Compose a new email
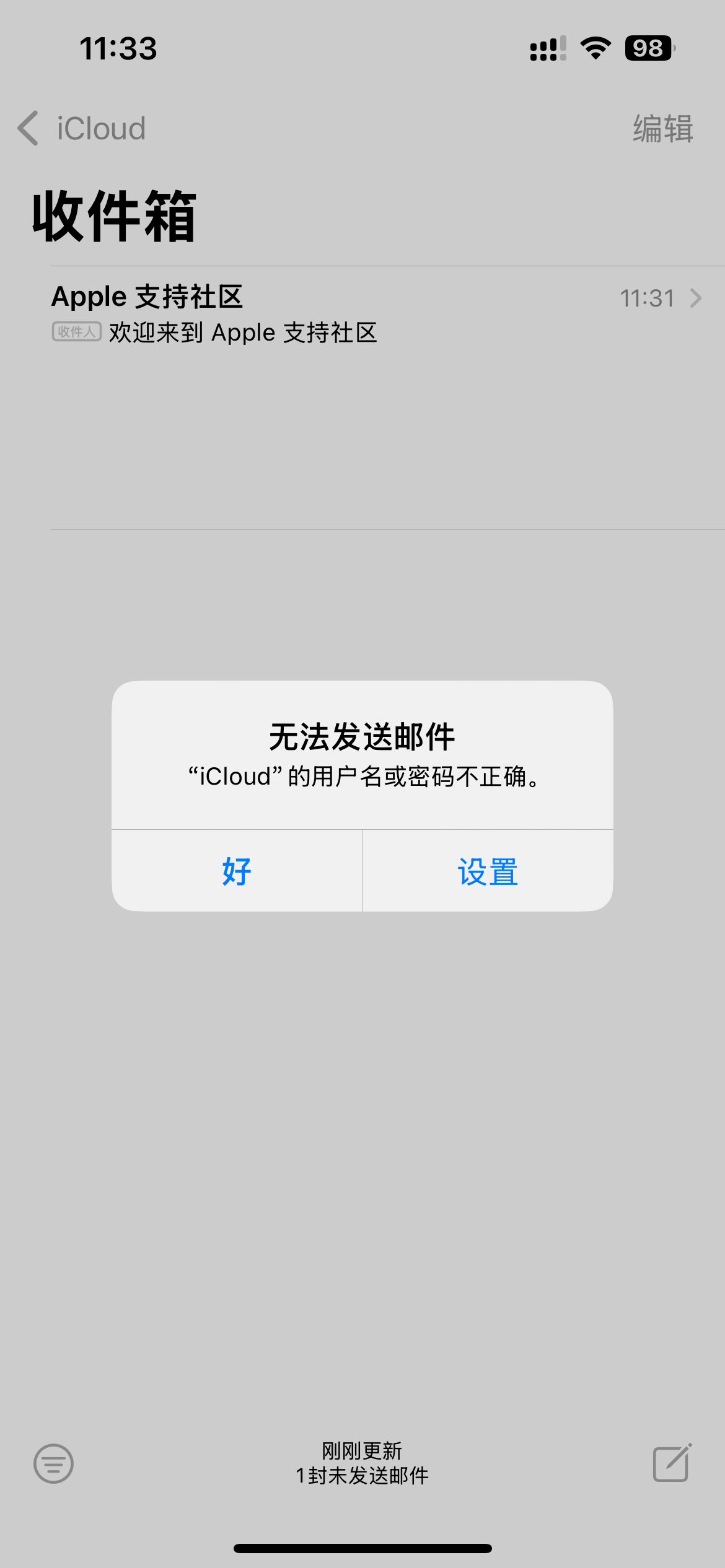The image size is (725, 1568). (x=672, y=1463)
